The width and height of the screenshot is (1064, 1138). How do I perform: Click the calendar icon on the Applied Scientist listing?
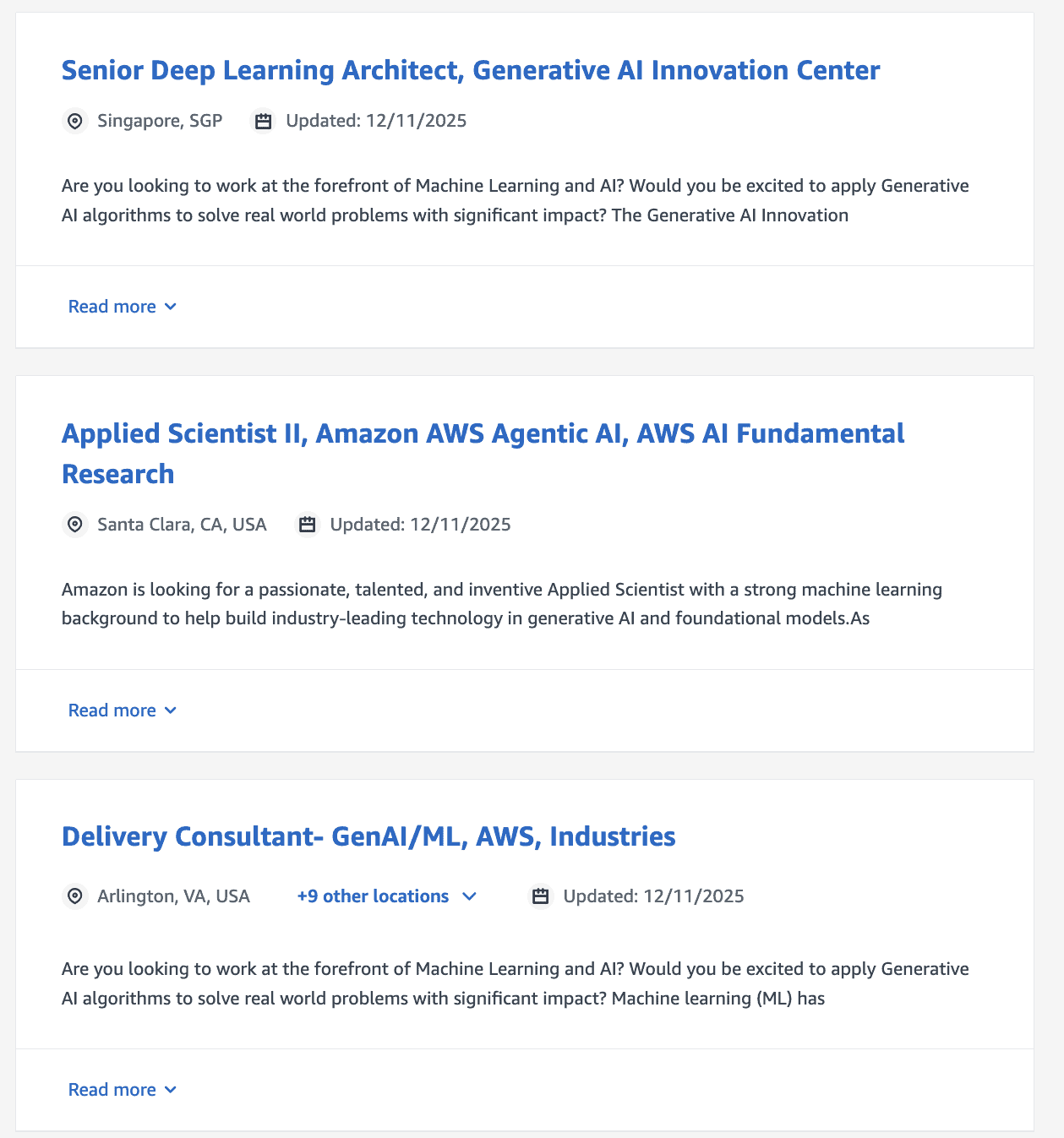coord(308,525)
